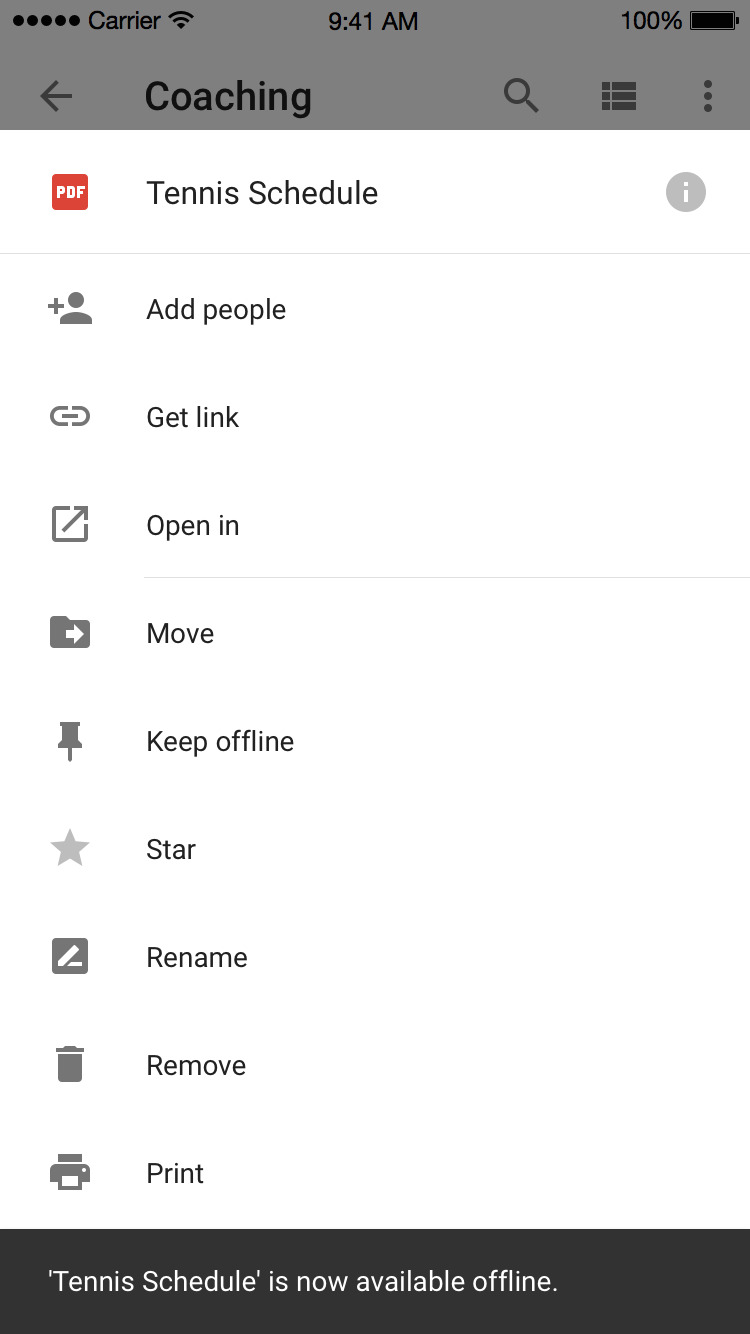This screenshot has width=750, height=1334.
Task: Get link for the file
Action: 192,418
